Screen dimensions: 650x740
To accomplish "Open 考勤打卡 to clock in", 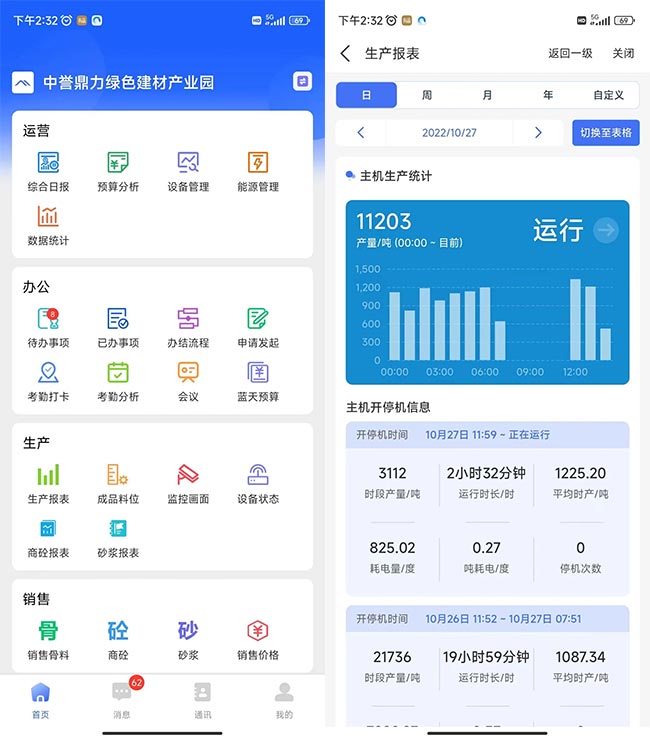I will pyautogui.click(x=48, y=380).
